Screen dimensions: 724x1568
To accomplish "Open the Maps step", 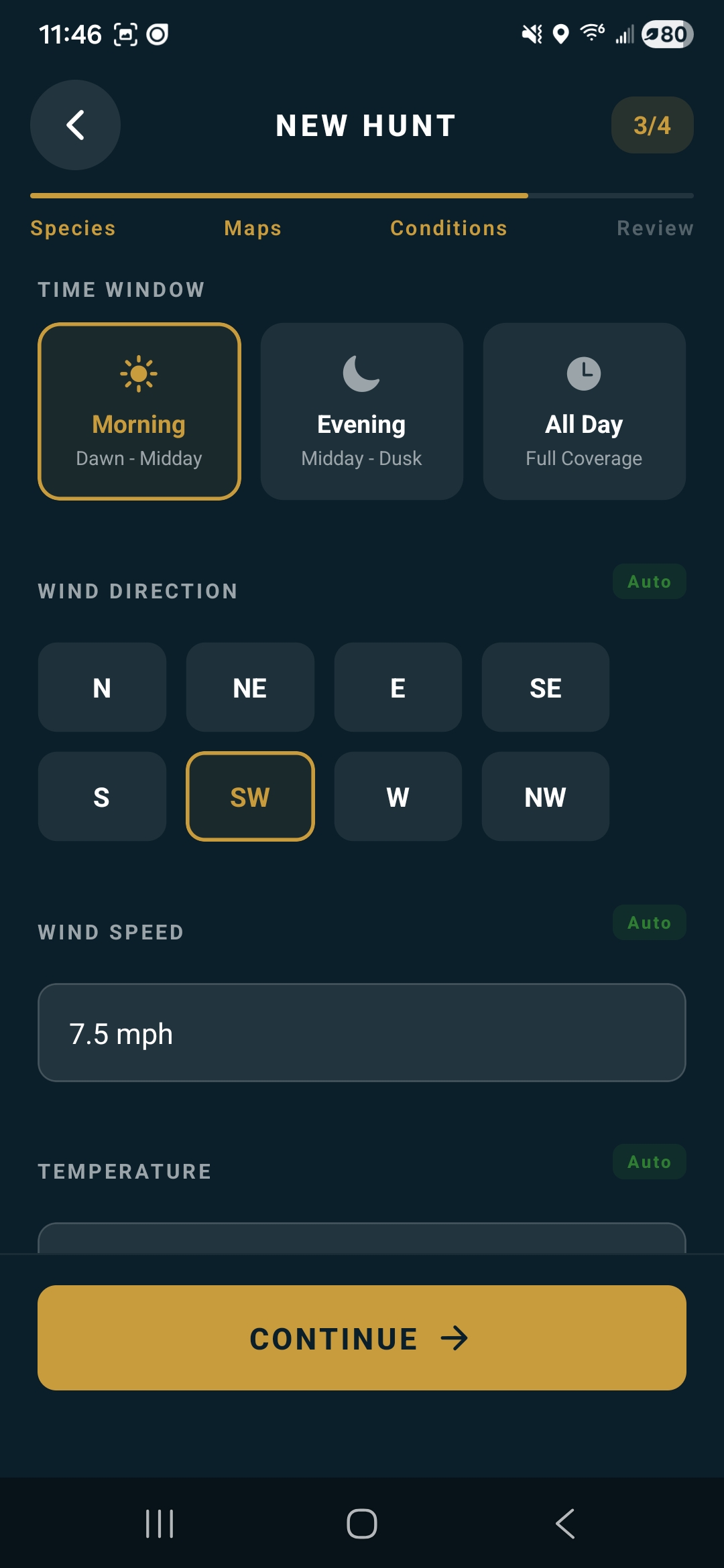I will click(252, 228).
